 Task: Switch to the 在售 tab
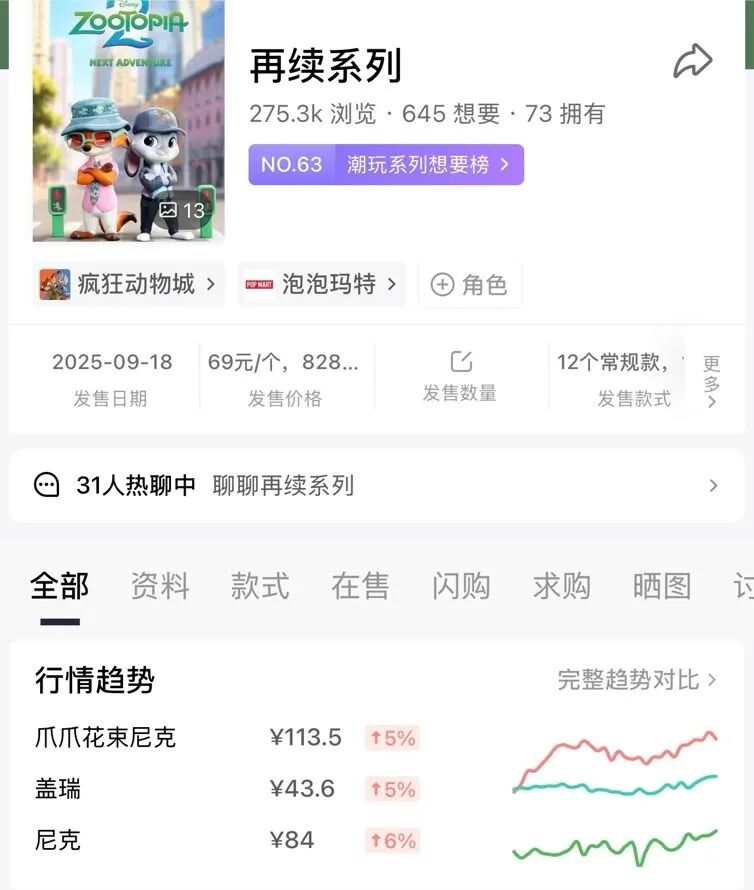(x=360, y=587)
